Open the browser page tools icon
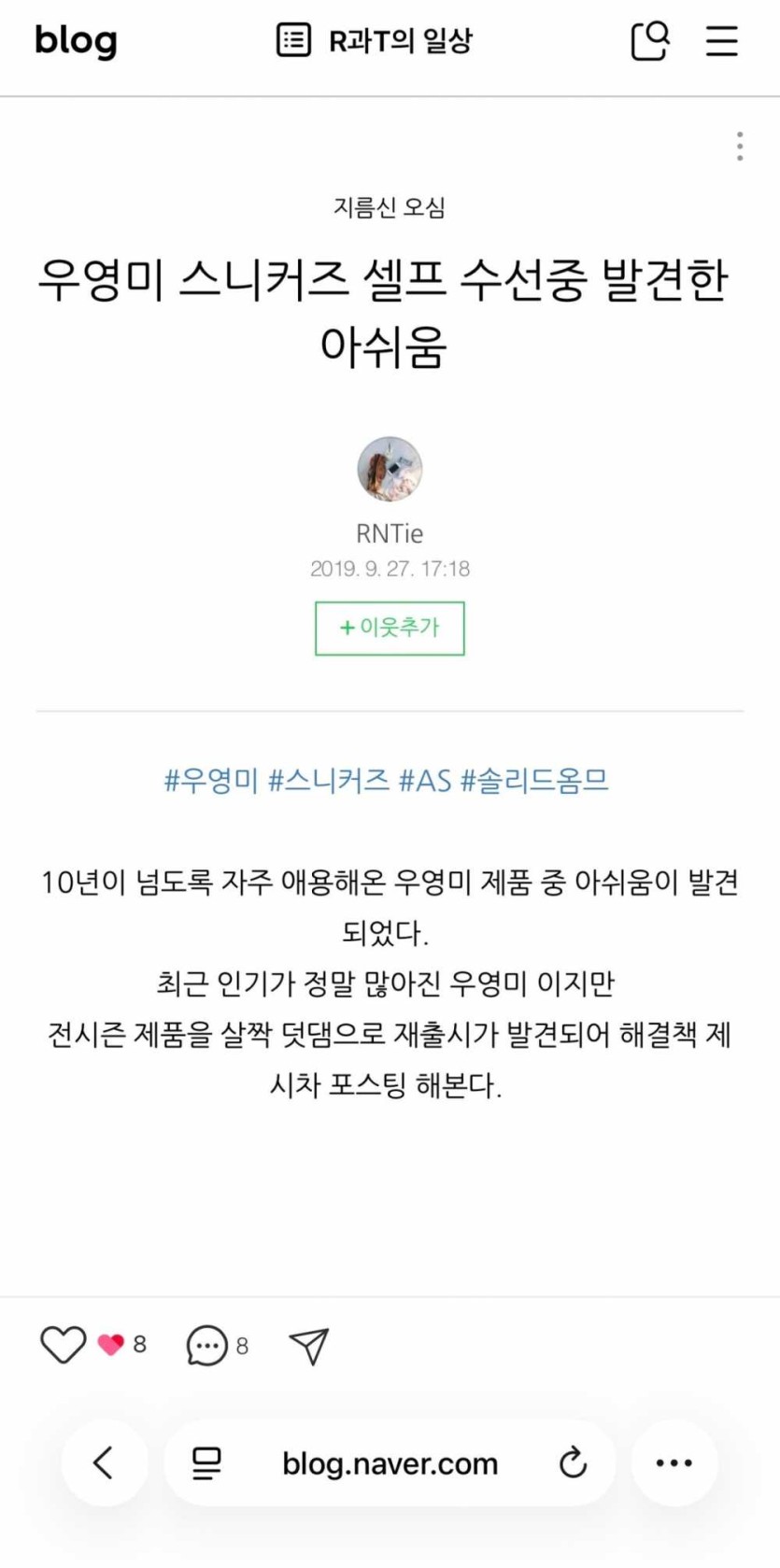The height and width of the screenshot is (1568, 780). click(206, 1462)
